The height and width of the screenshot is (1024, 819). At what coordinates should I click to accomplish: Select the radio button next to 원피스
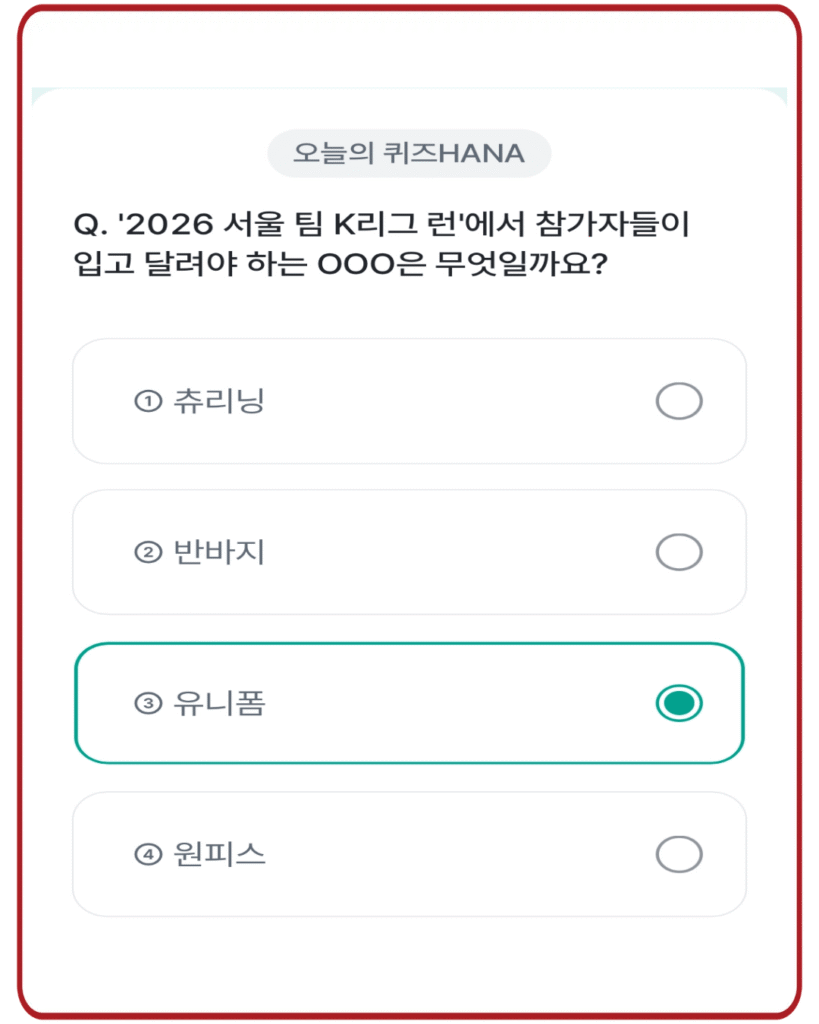tap(679, 852)
